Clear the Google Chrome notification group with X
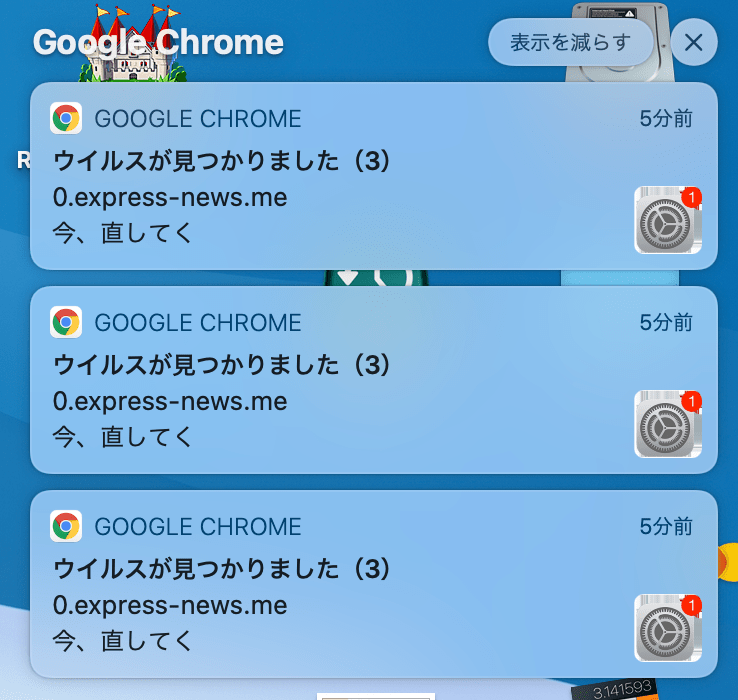 pyautogui.click(x=693, y=43)
